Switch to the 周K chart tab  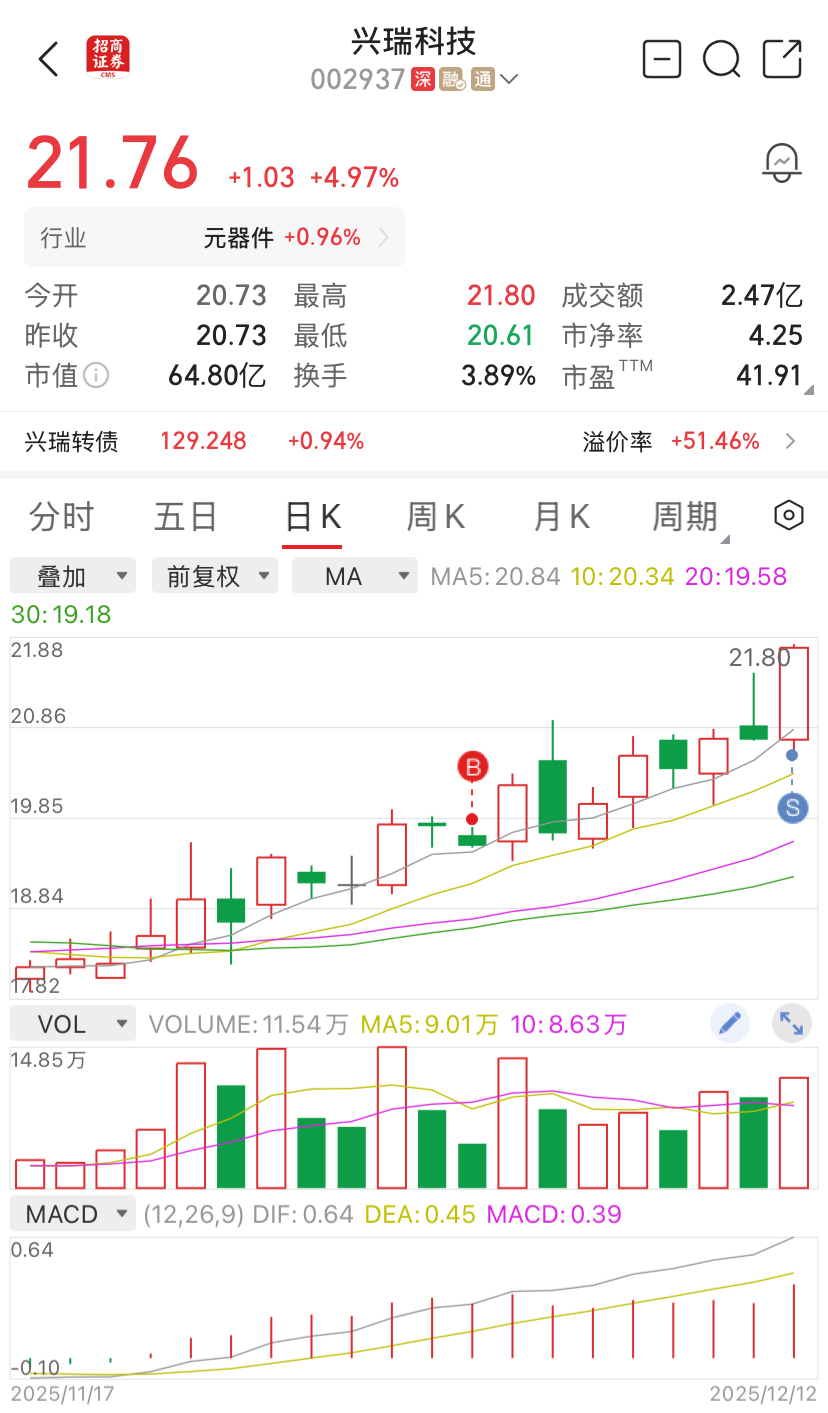pos(436,517)
